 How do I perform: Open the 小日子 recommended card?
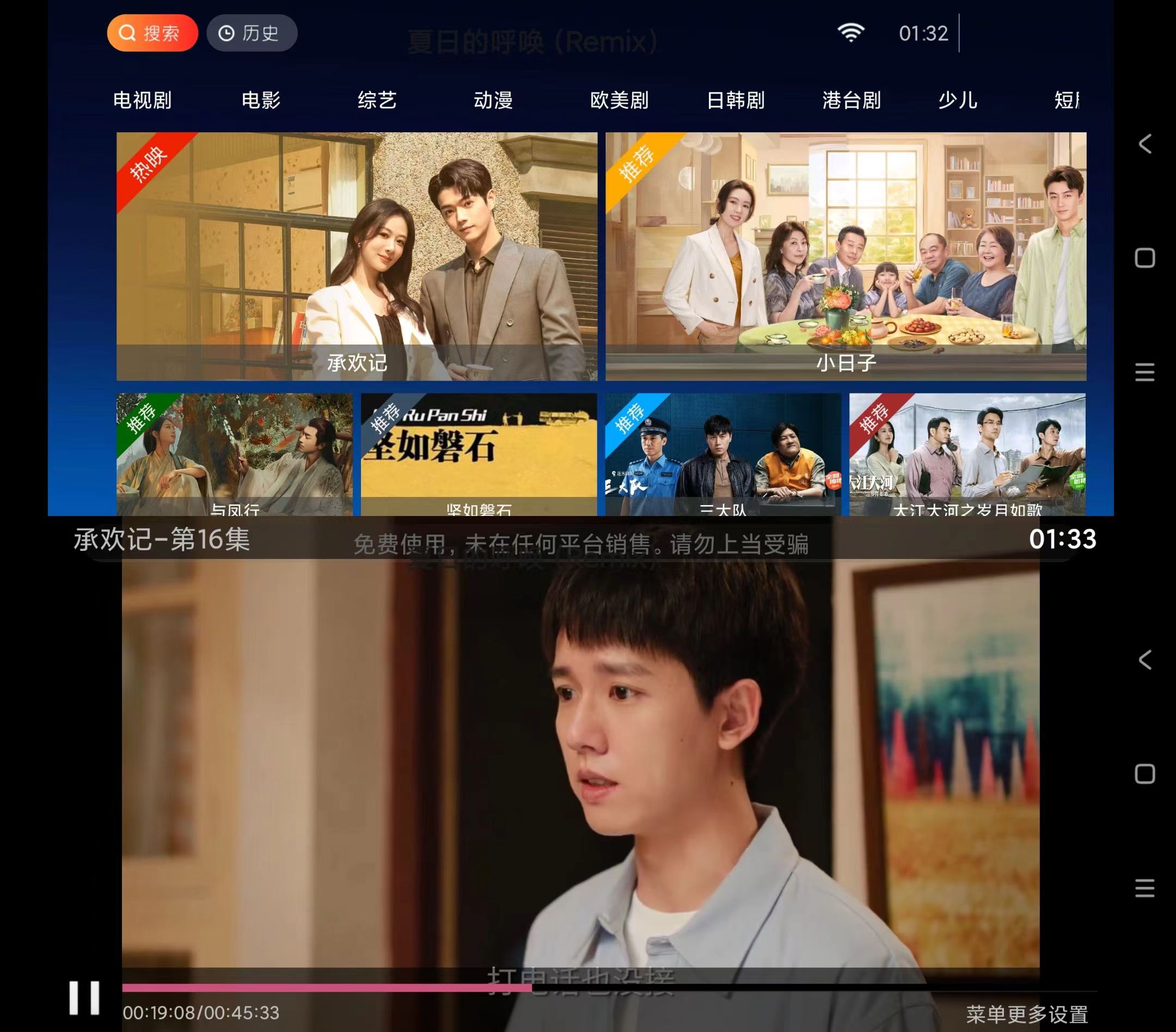(846, 256)
